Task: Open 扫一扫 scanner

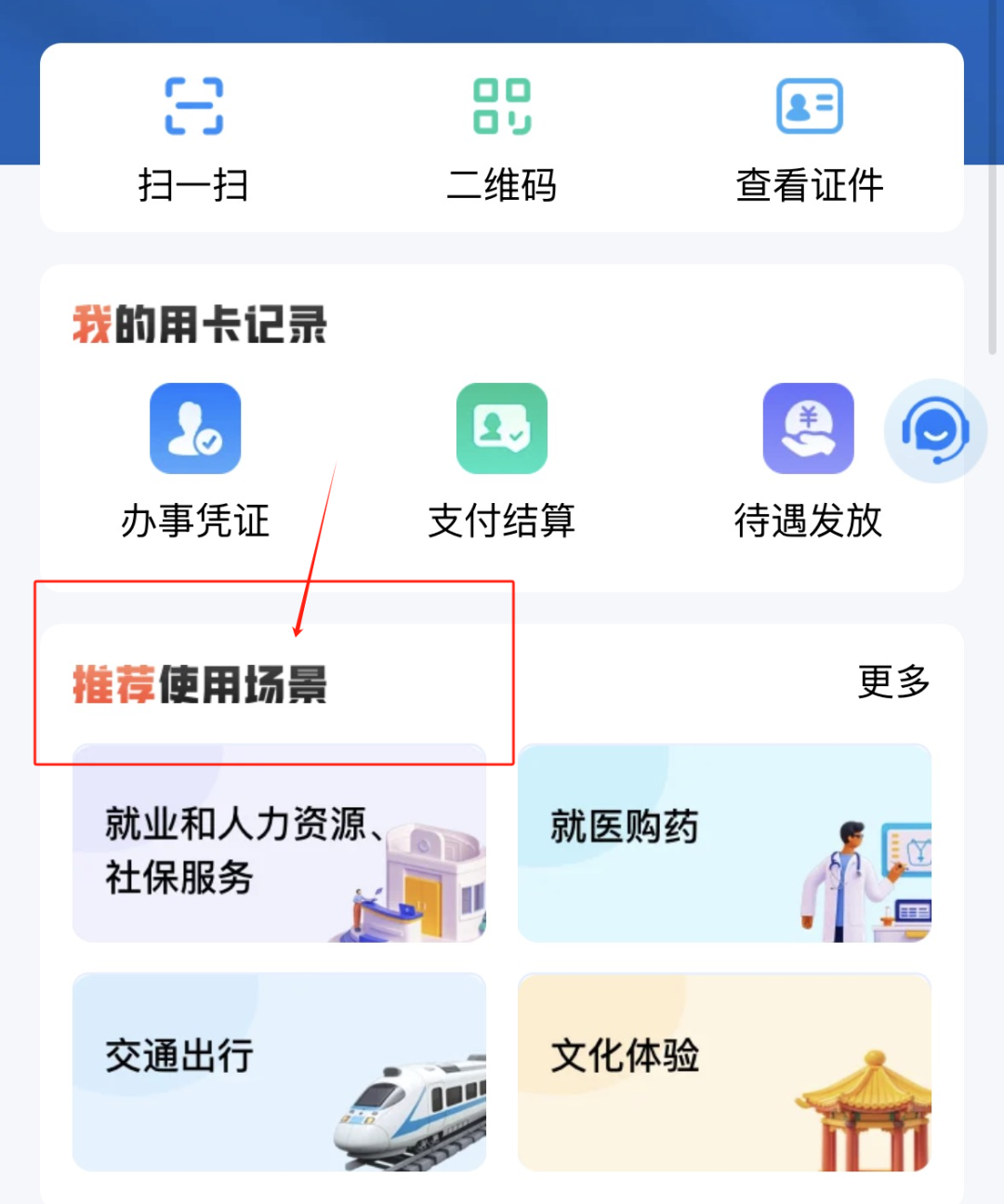Action: 193,138
